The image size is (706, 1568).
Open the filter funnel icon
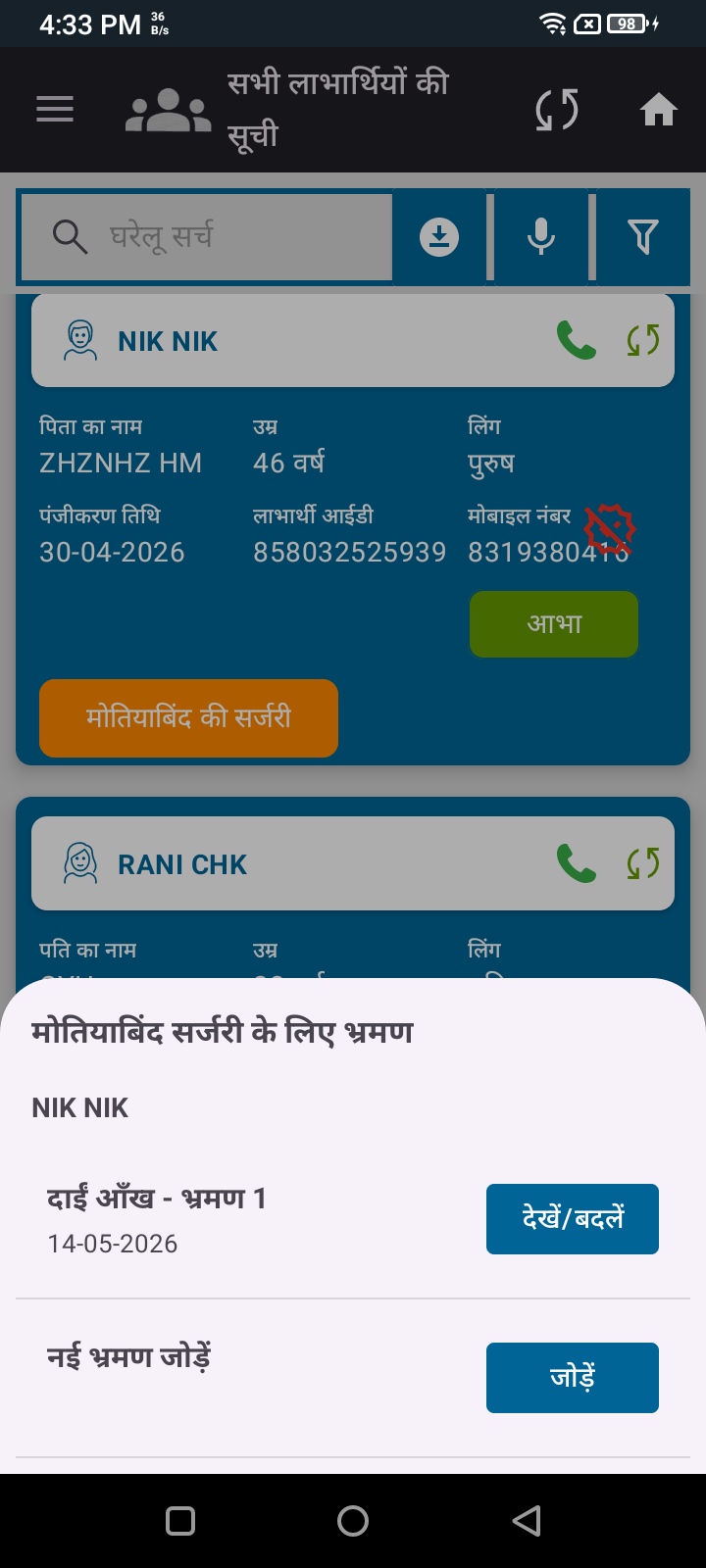643,237
